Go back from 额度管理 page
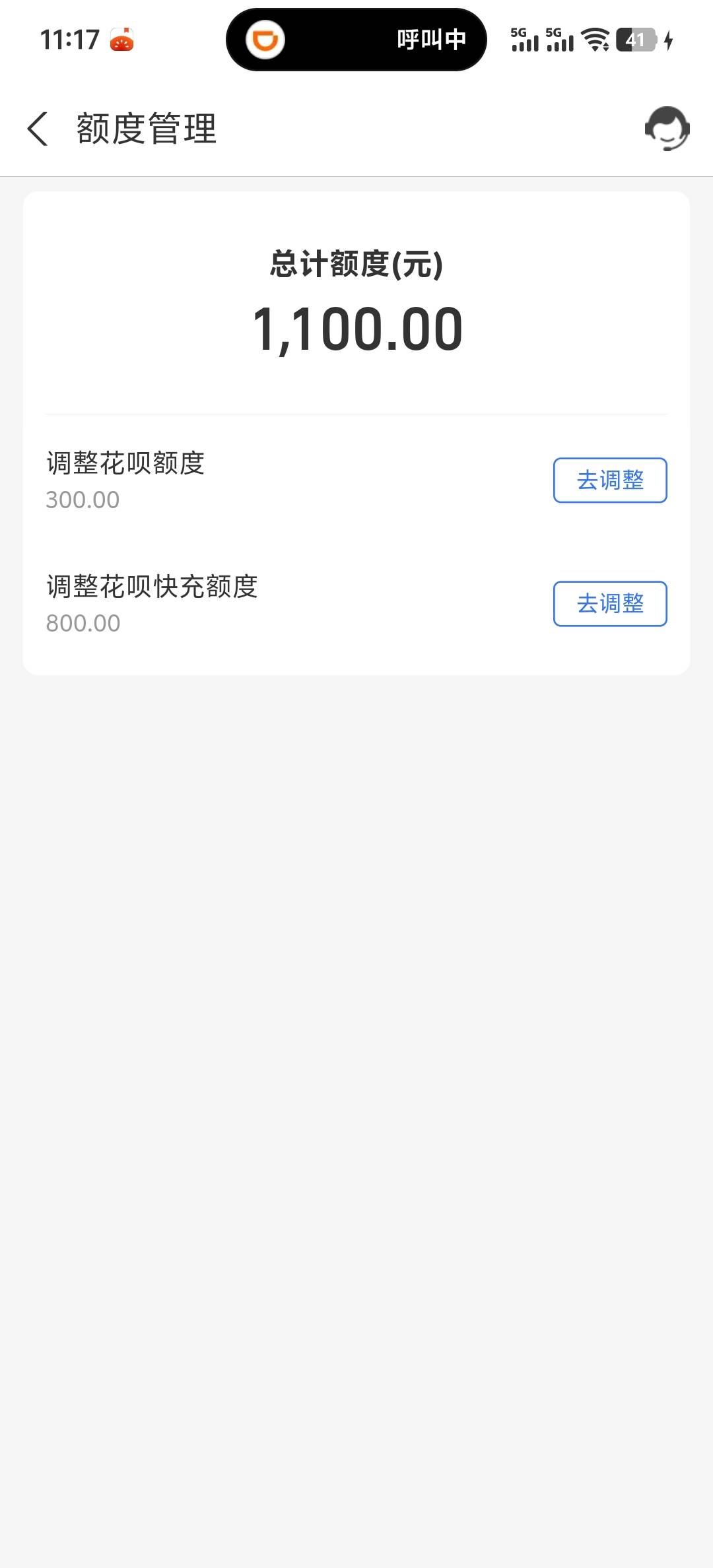The height and width of the screenshot is (1568, 713). [38, 129]
